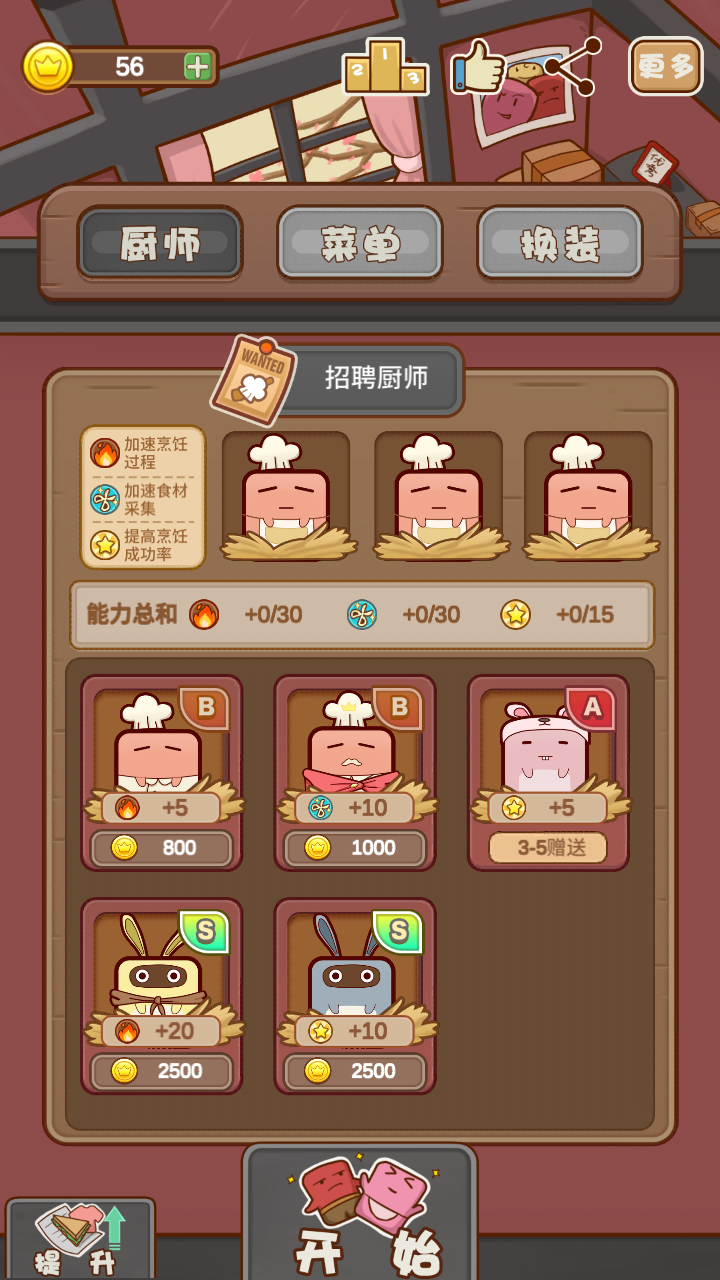Buy the S-rank yellow rabbit chef with +20

[x=161, y=1071]
